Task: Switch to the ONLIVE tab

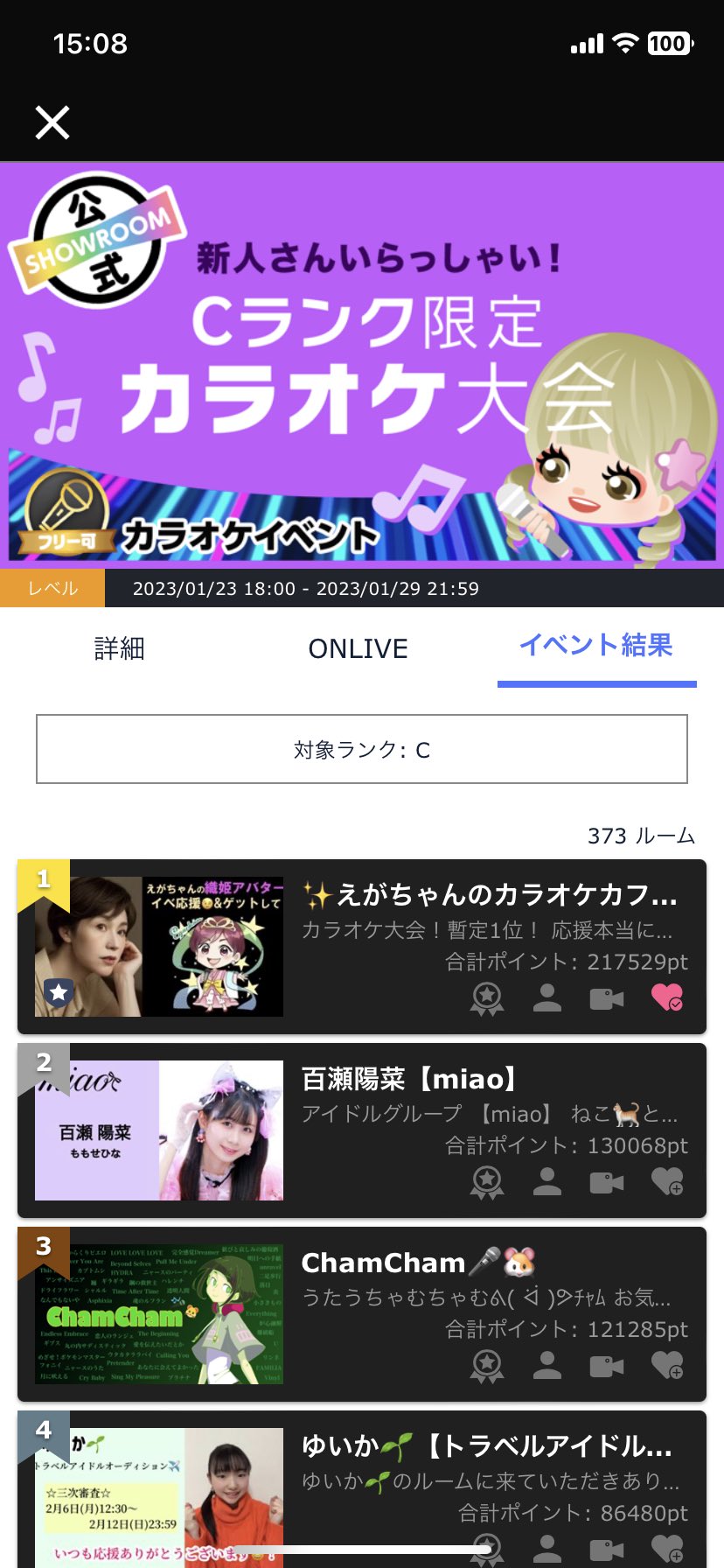Action: coord(358,648)
